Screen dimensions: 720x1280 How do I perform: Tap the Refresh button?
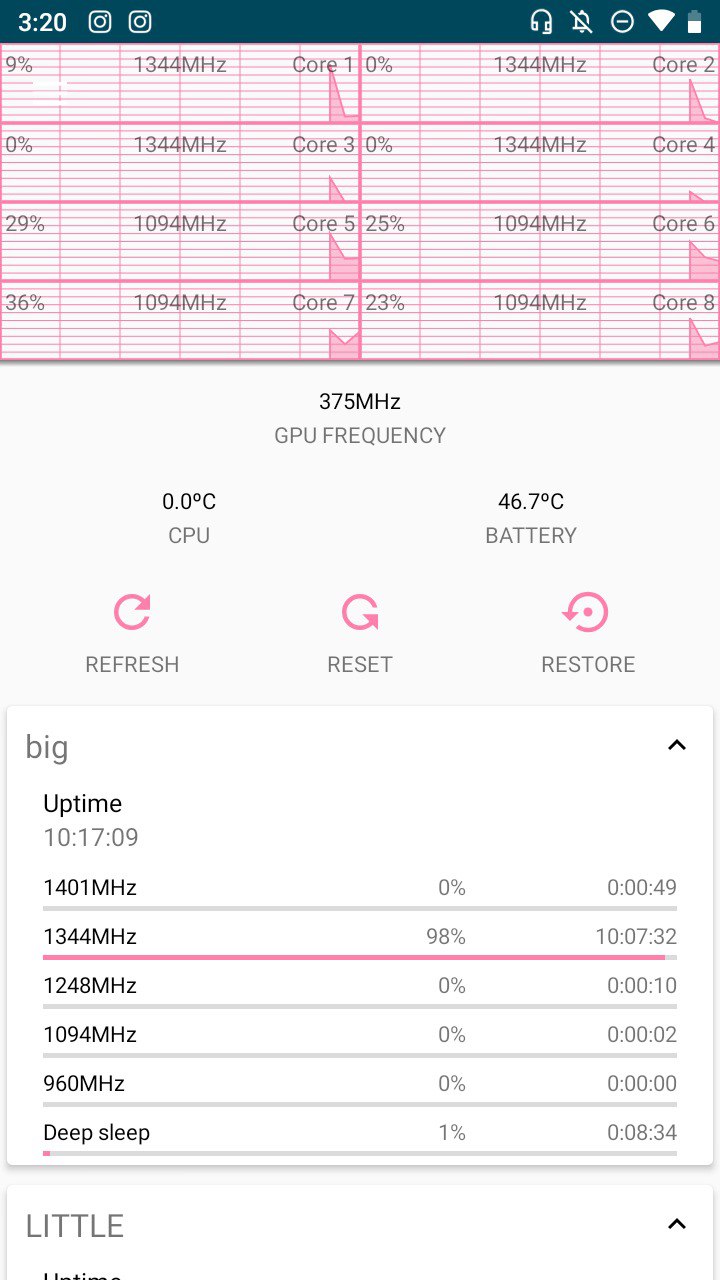coord(132,634)
